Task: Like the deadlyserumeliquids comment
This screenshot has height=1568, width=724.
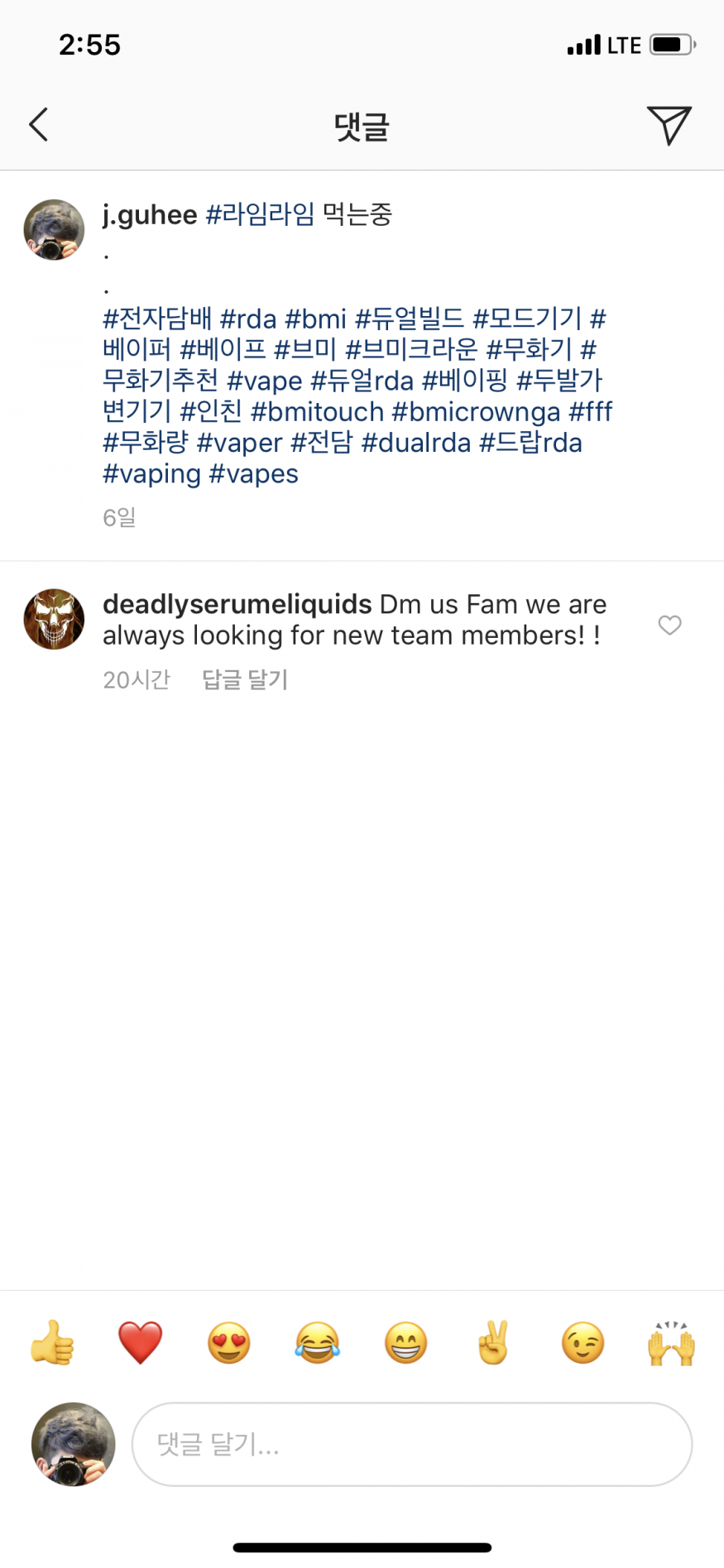Action: [x=669, y=626]
